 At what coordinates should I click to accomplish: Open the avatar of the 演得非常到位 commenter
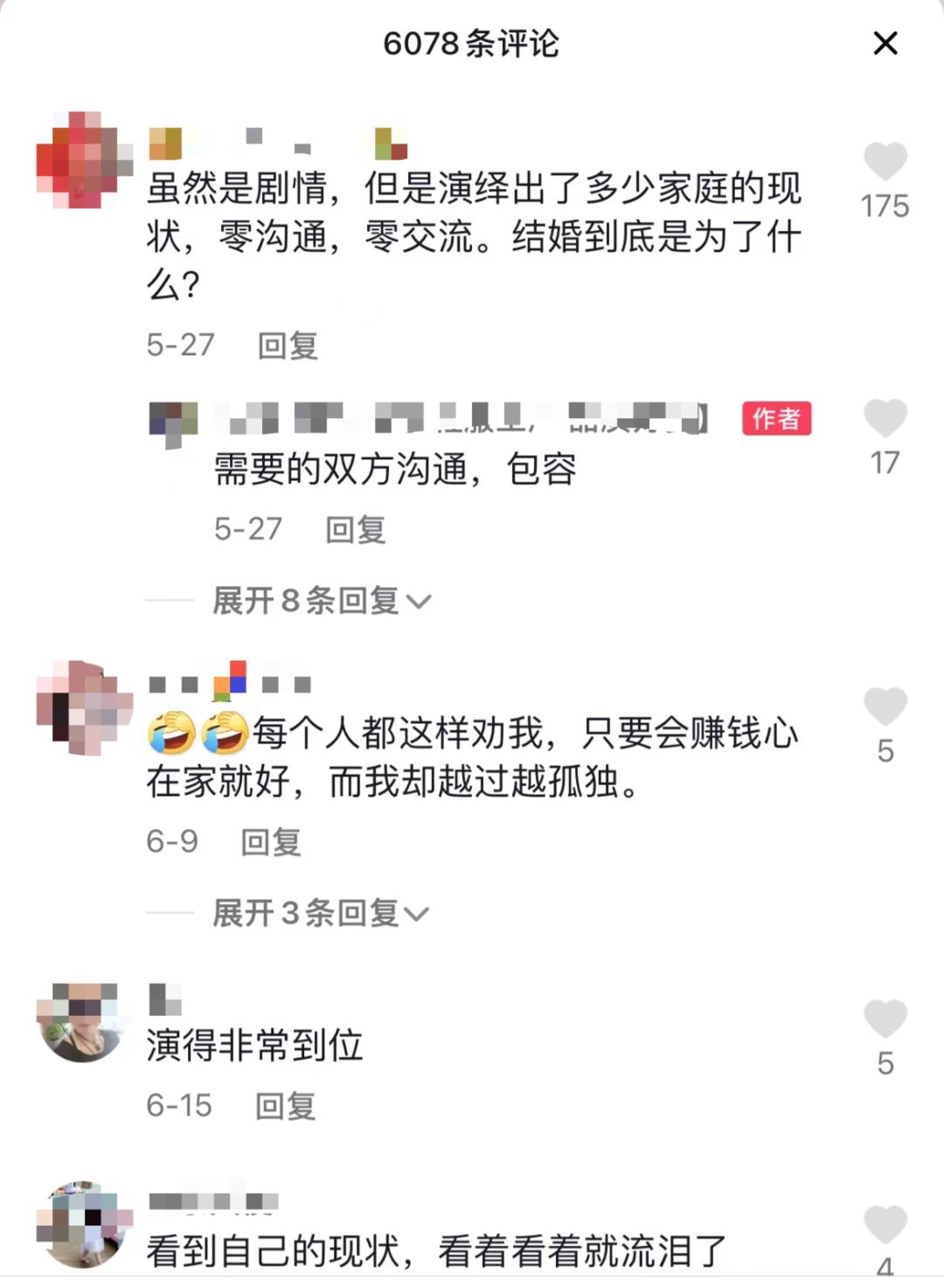[81, 1022]
